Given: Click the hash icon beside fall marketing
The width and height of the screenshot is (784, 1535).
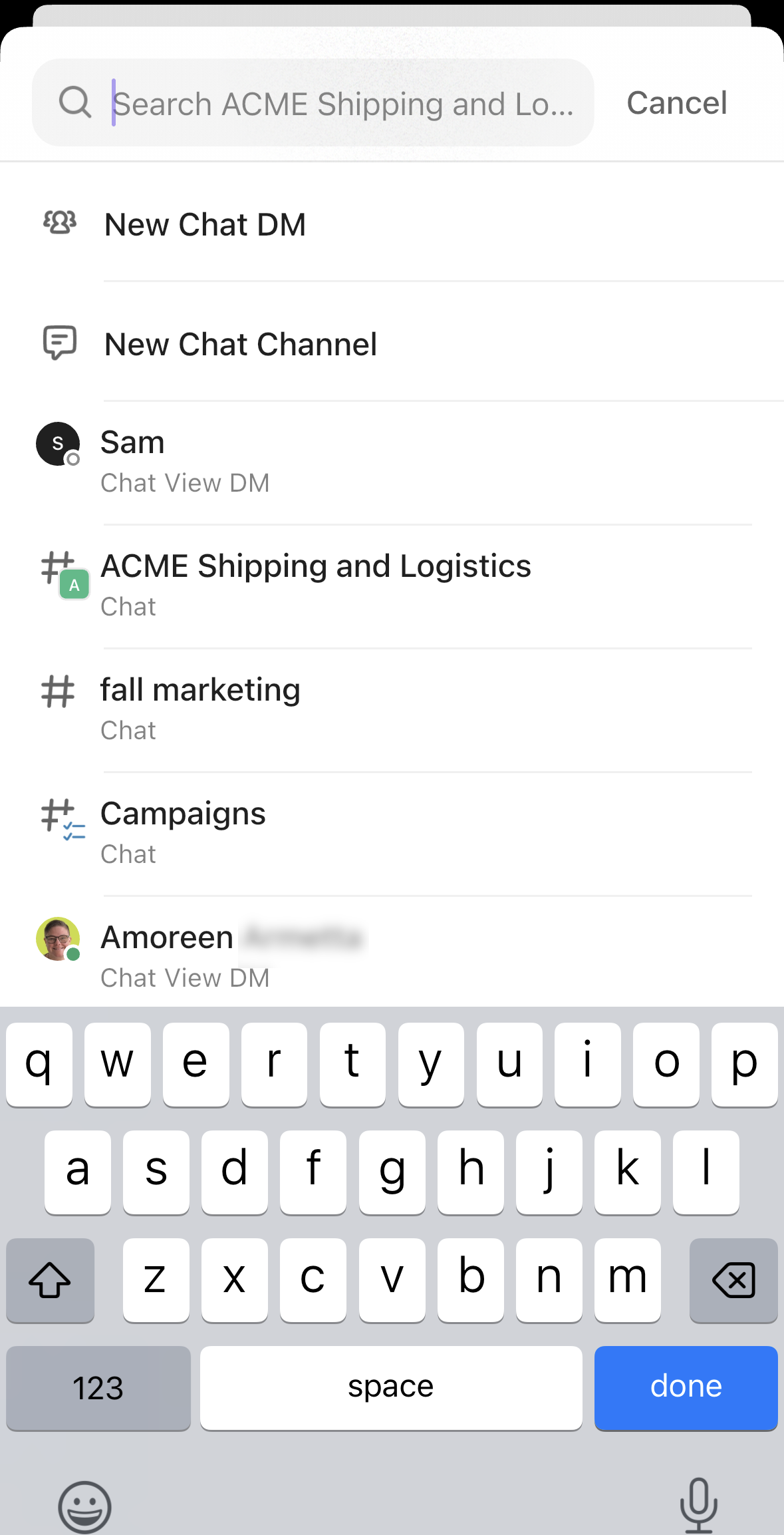Looking at the screenshot, I should [x=57, y=691].
